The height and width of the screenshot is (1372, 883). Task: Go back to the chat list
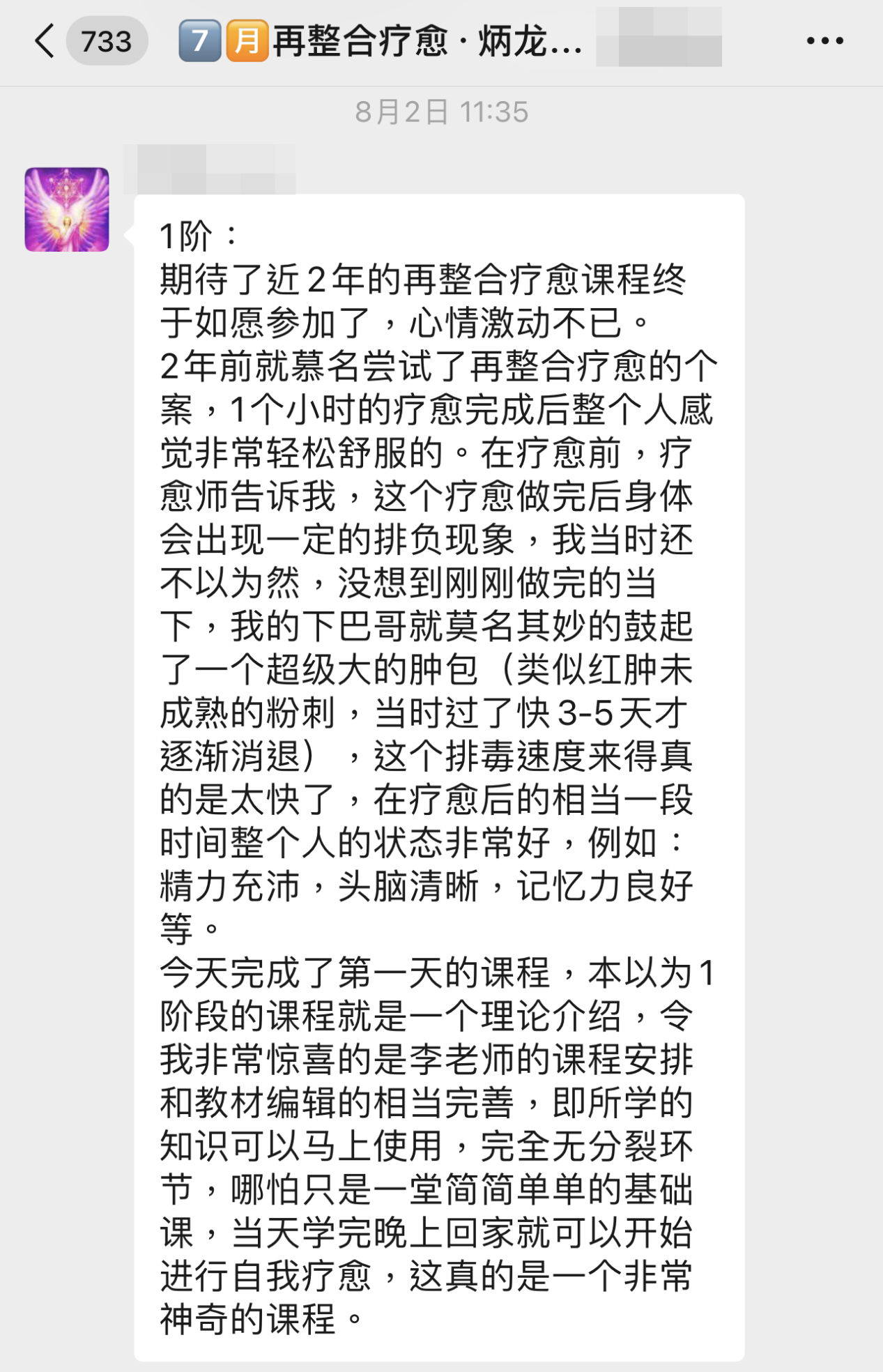coord(45,41)
